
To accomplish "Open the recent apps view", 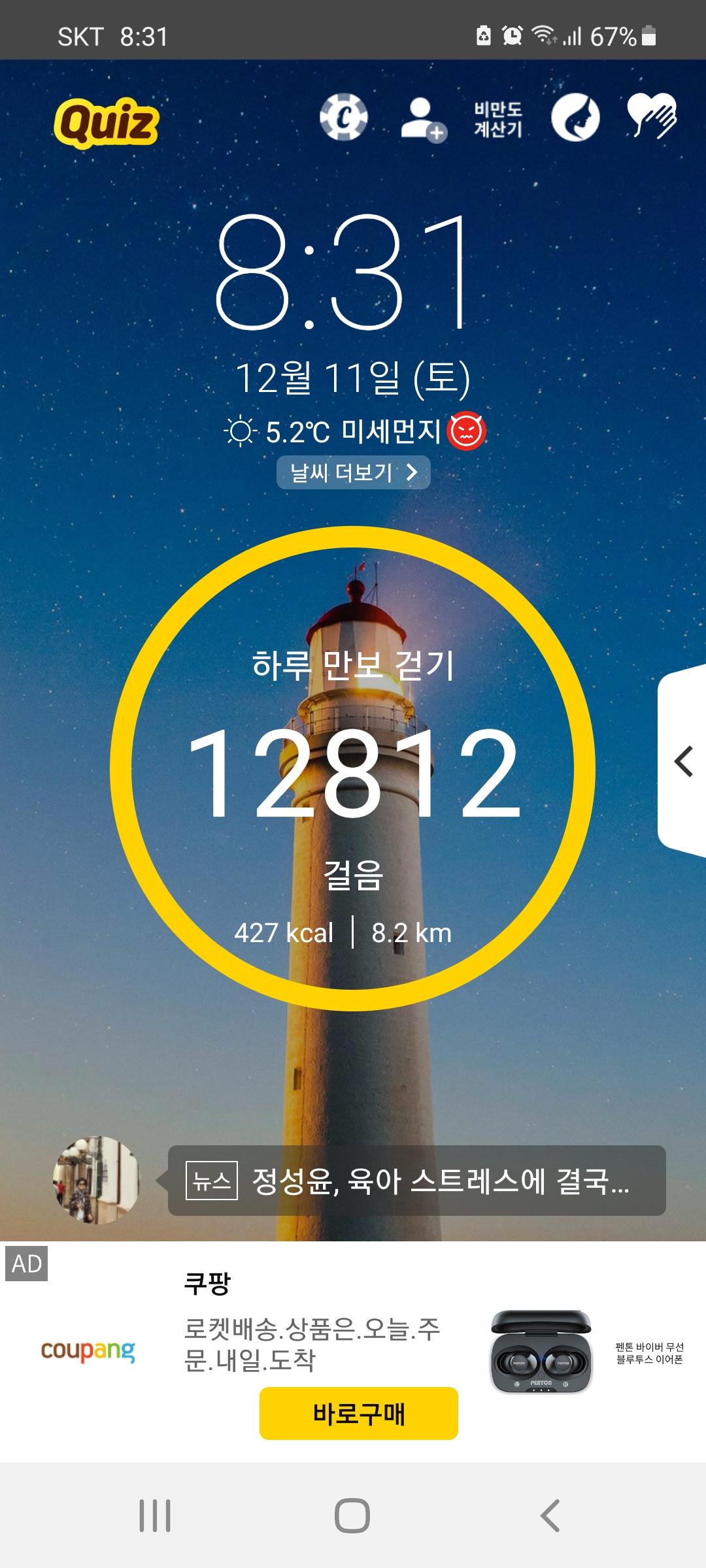I will click(x=155, y=1516).
